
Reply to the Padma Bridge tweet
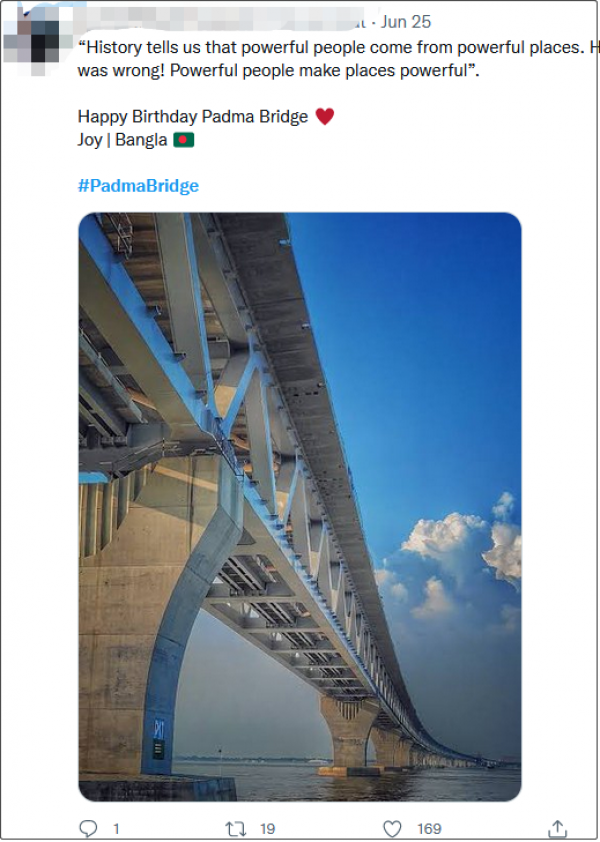88,828
